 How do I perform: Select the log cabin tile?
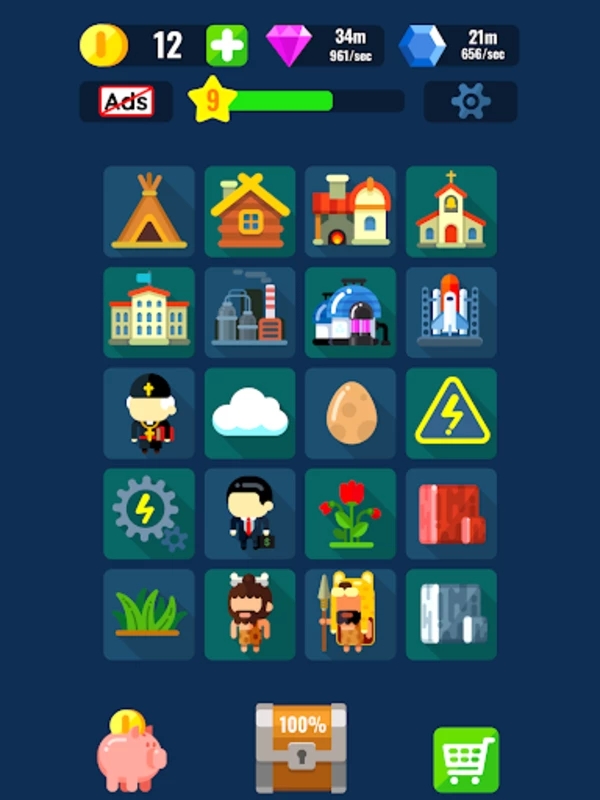[x=250, y=211]
